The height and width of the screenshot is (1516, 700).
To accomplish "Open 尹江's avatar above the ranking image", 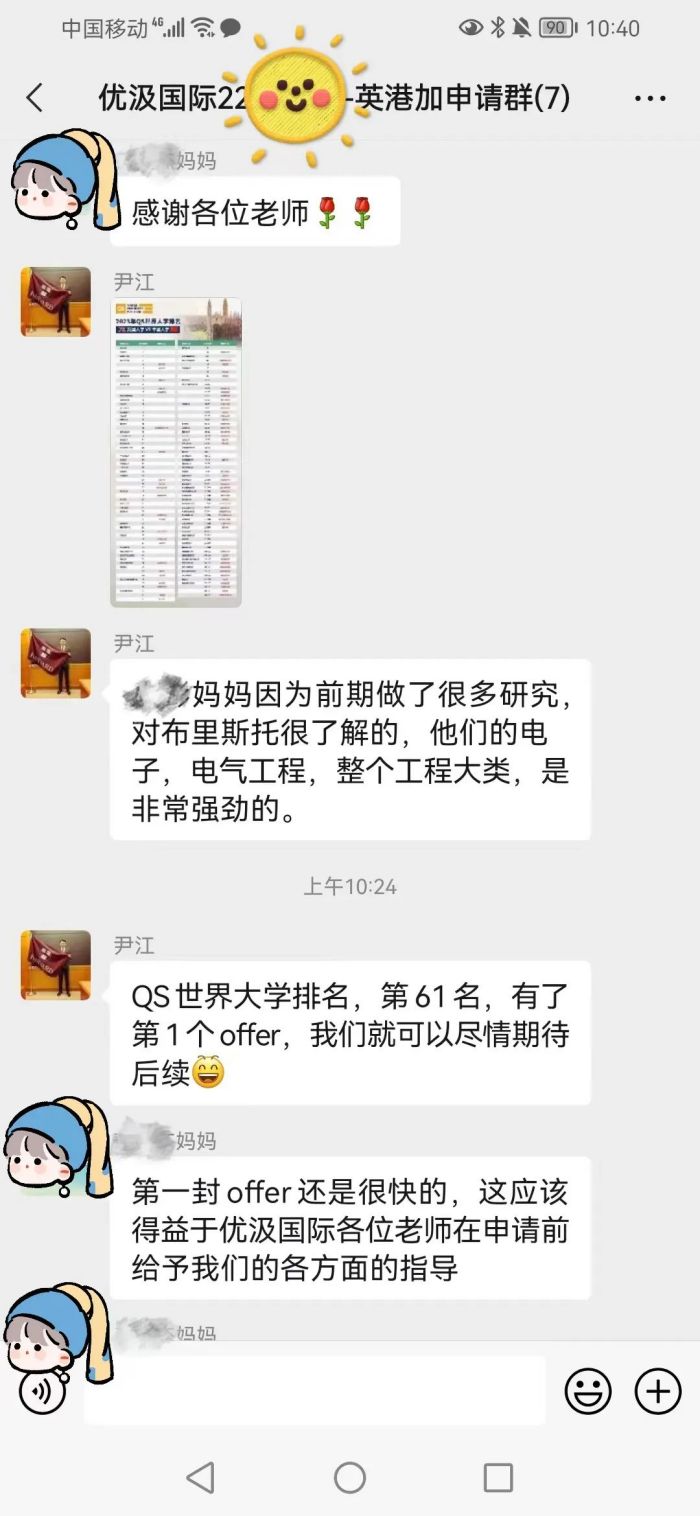I will (56, 302).
